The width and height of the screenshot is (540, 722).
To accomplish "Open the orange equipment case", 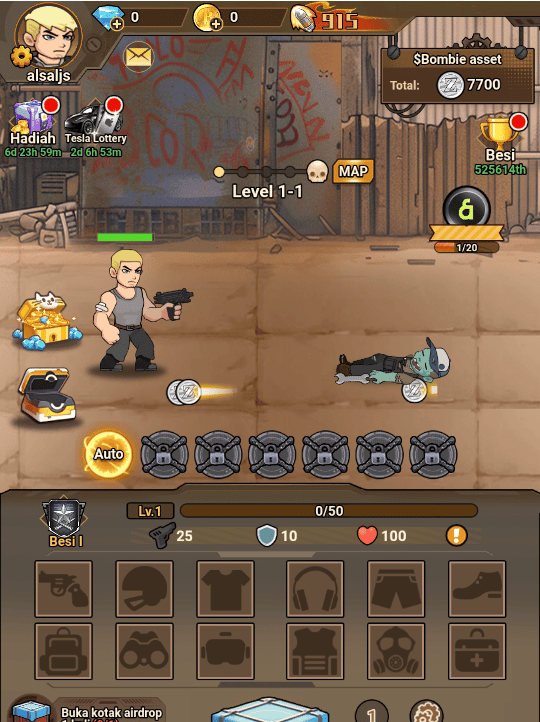I will [x=46, y=394].
